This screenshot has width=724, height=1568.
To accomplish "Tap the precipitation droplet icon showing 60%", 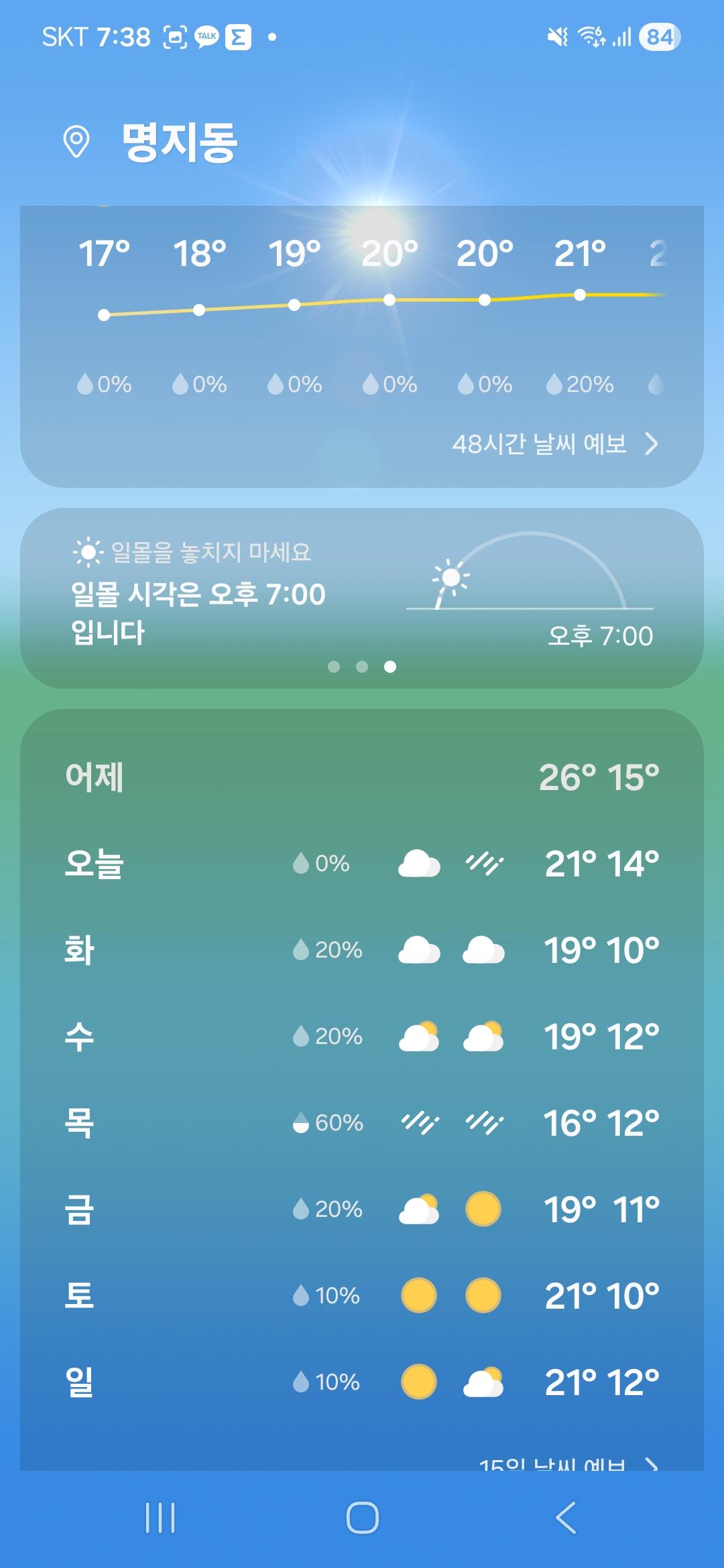I will [302, 1123].
